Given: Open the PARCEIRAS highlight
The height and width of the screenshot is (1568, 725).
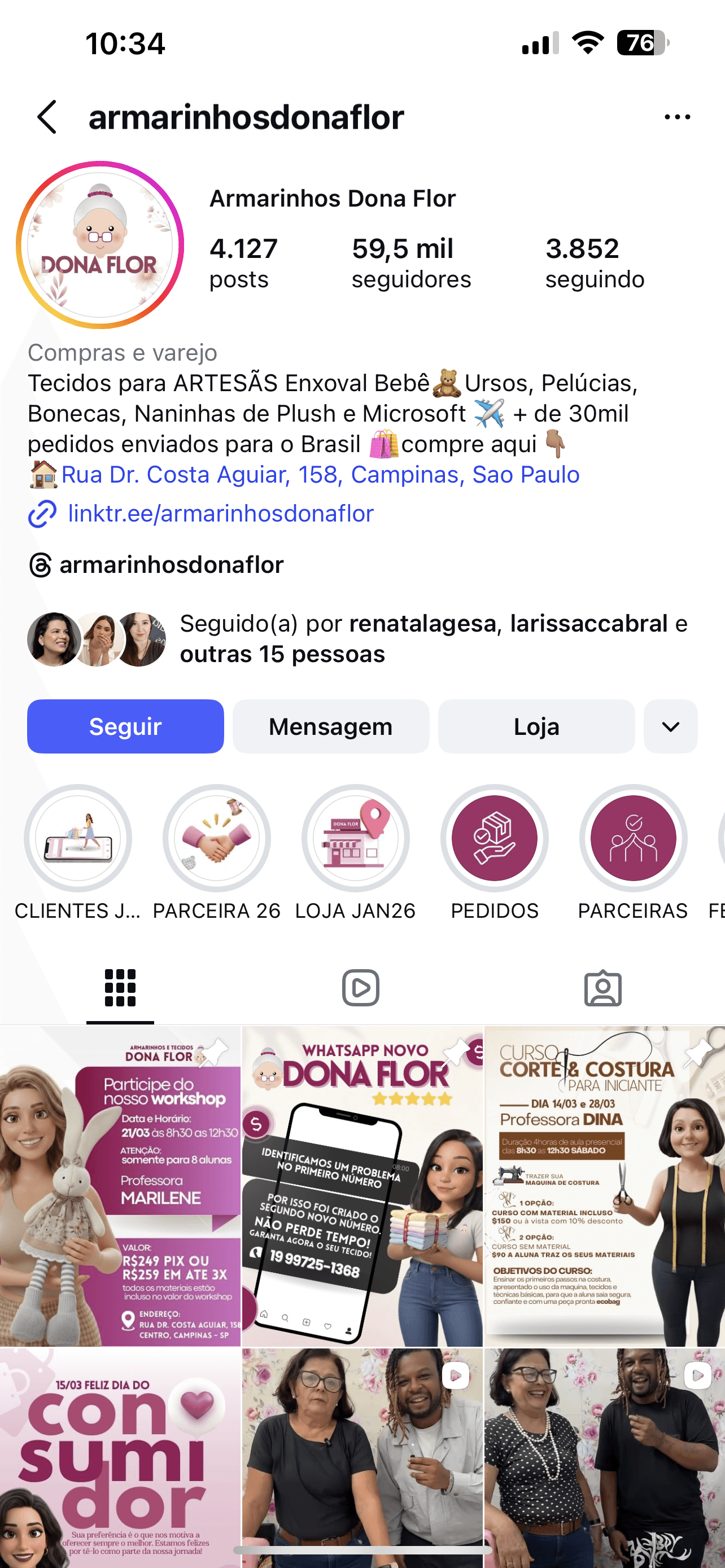Looking at the screenshot, I should [633, 838].
